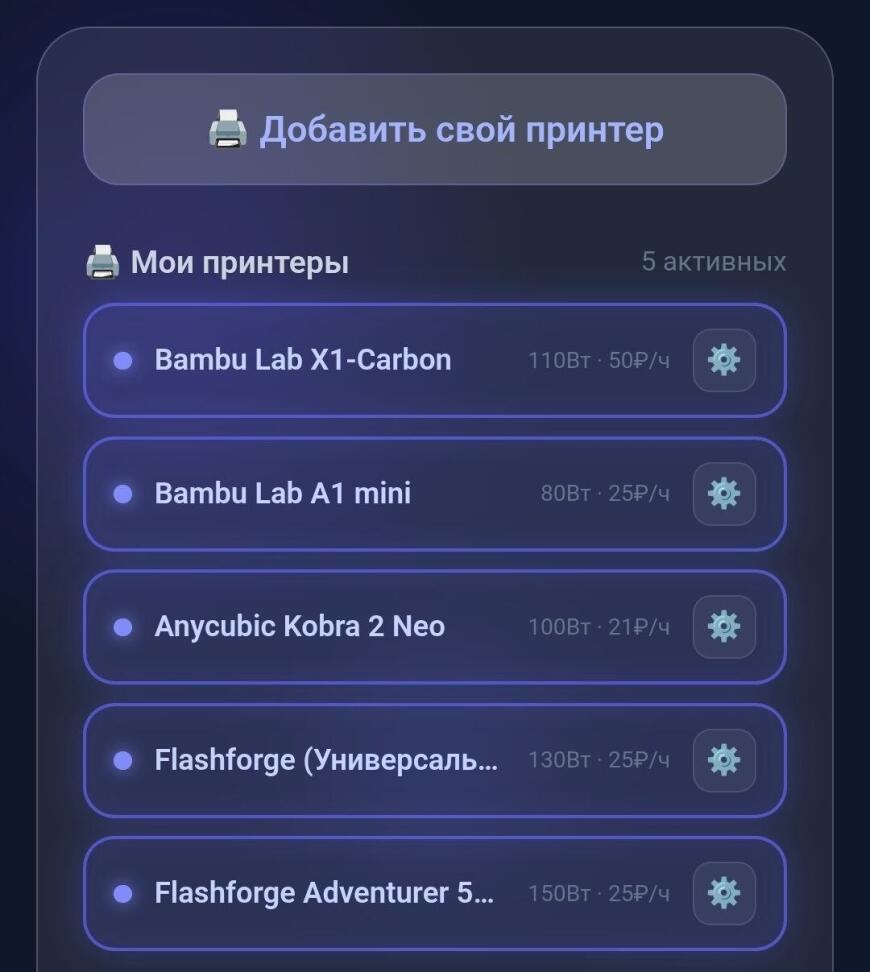Click the gear icon on Flashforge Универсаль row
870x972 pixels.
pyautogui.click(x=724, y=760)
